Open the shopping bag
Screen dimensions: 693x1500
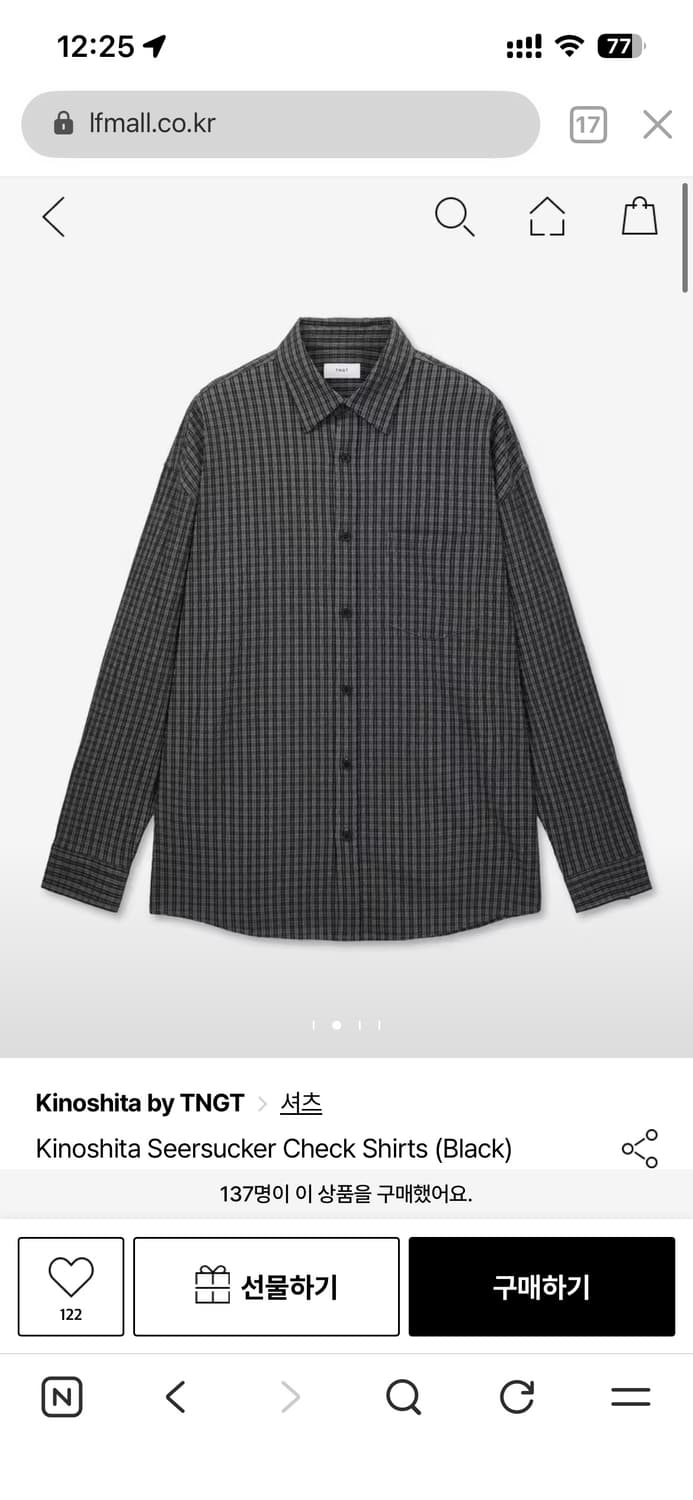640,216
